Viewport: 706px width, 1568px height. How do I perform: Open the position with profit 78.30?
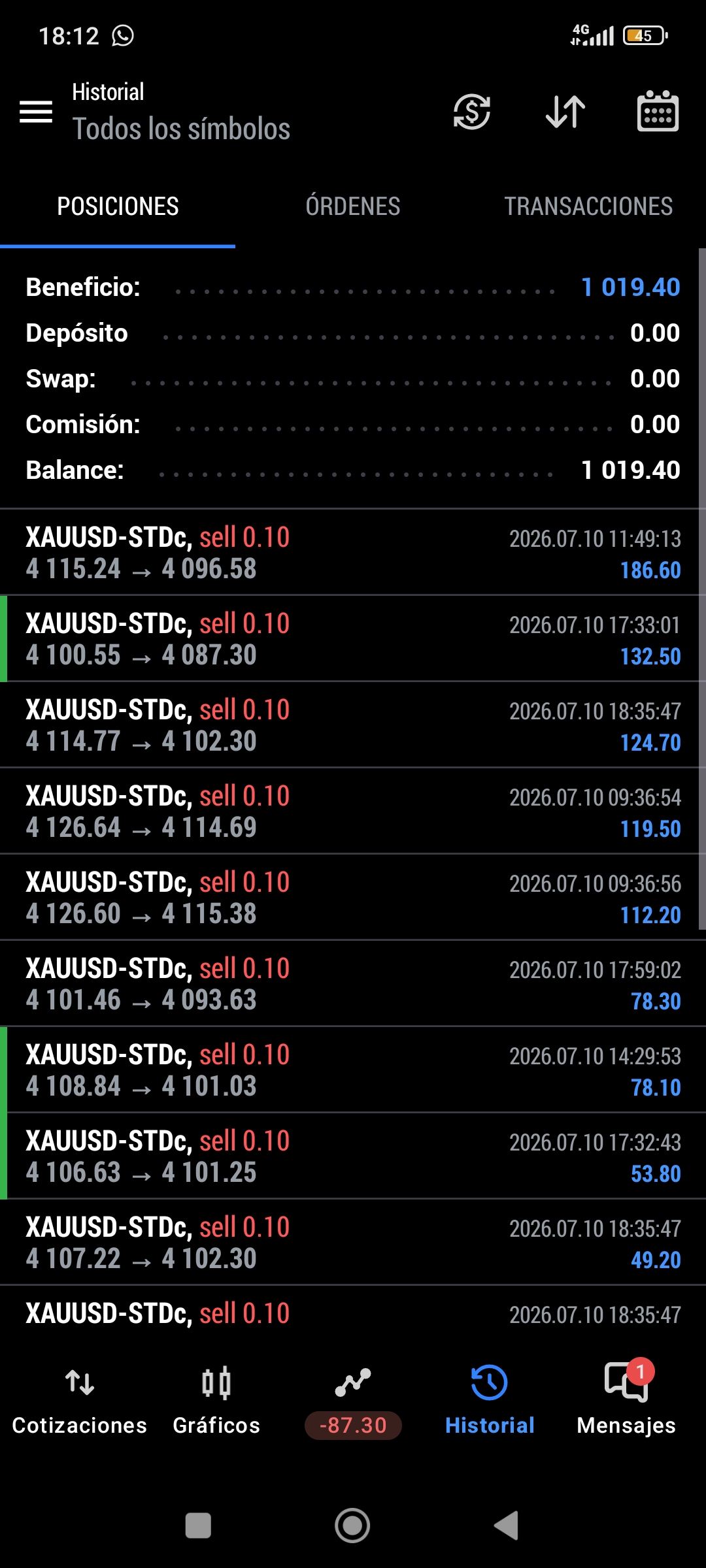point(353,984)
